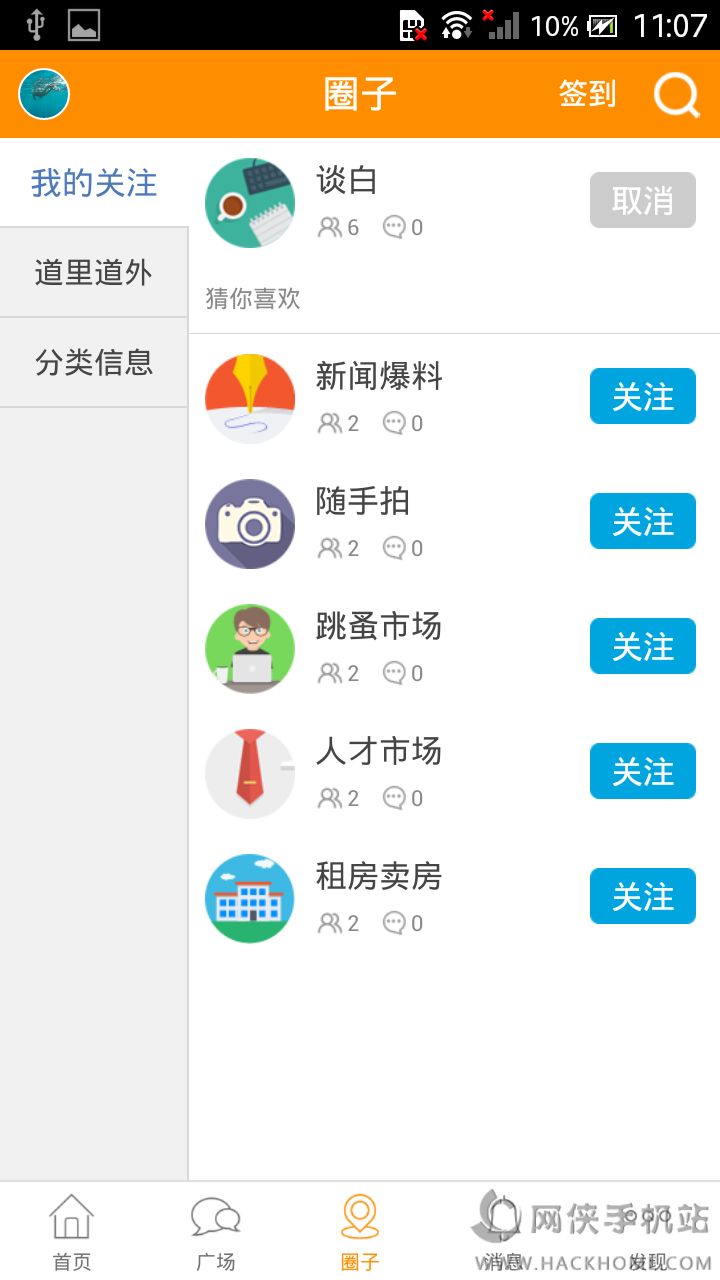Image resolution: width=720 pixels, height=1280 pixels.
Task: Open the search magnifier icon
Action: (676, 95)
